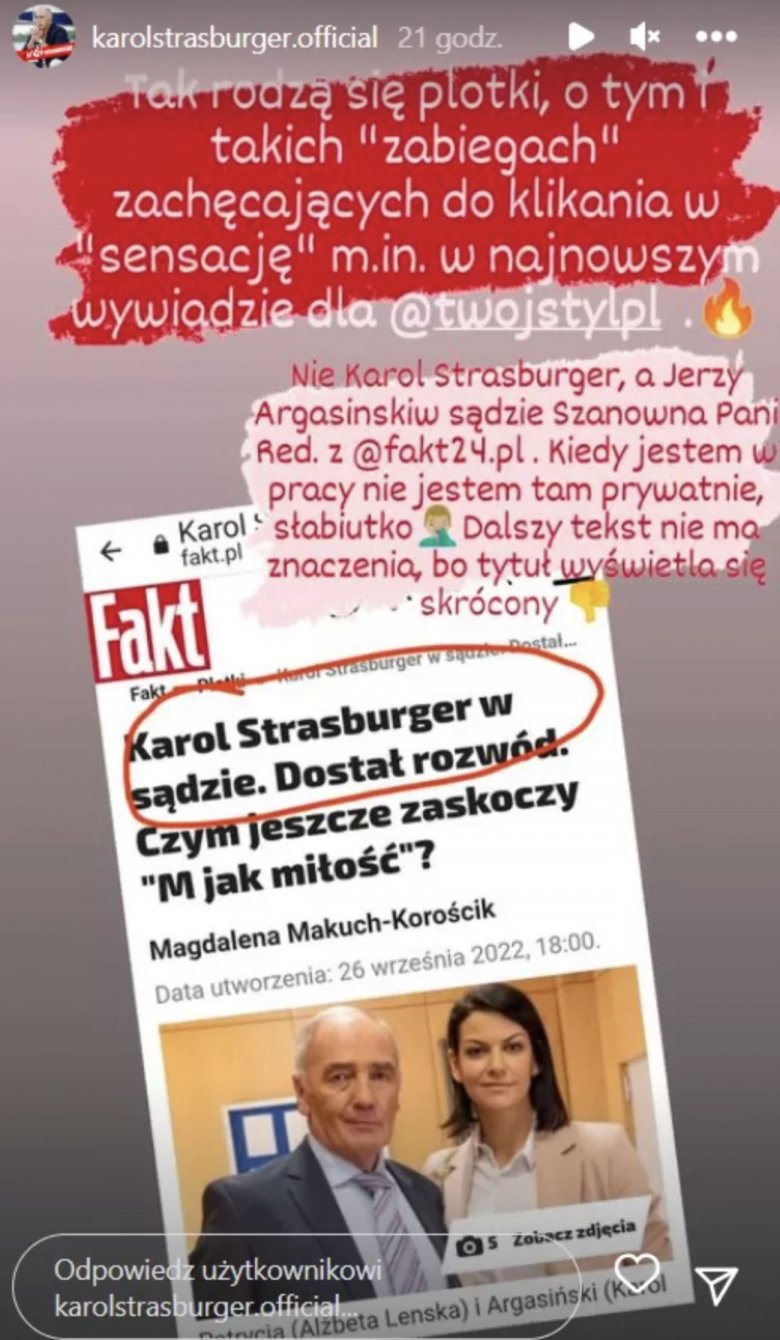Like this story with the heart
The width and height of the screenshot is (780, 1340).
click(x=637, y=1275)
